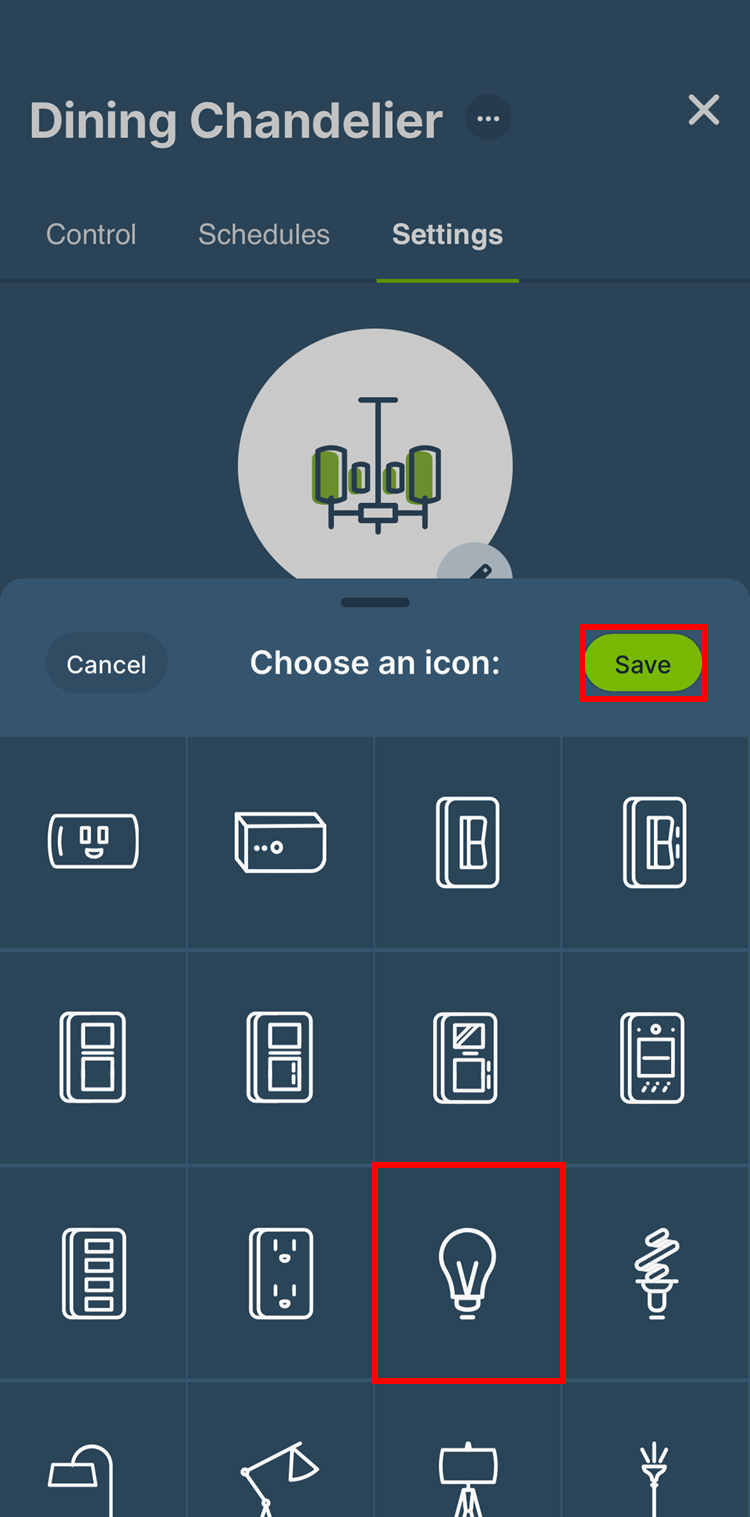Screen dimensions: 750x1517
Task: Choose the hub box icon
Action: tap(280, 842)
